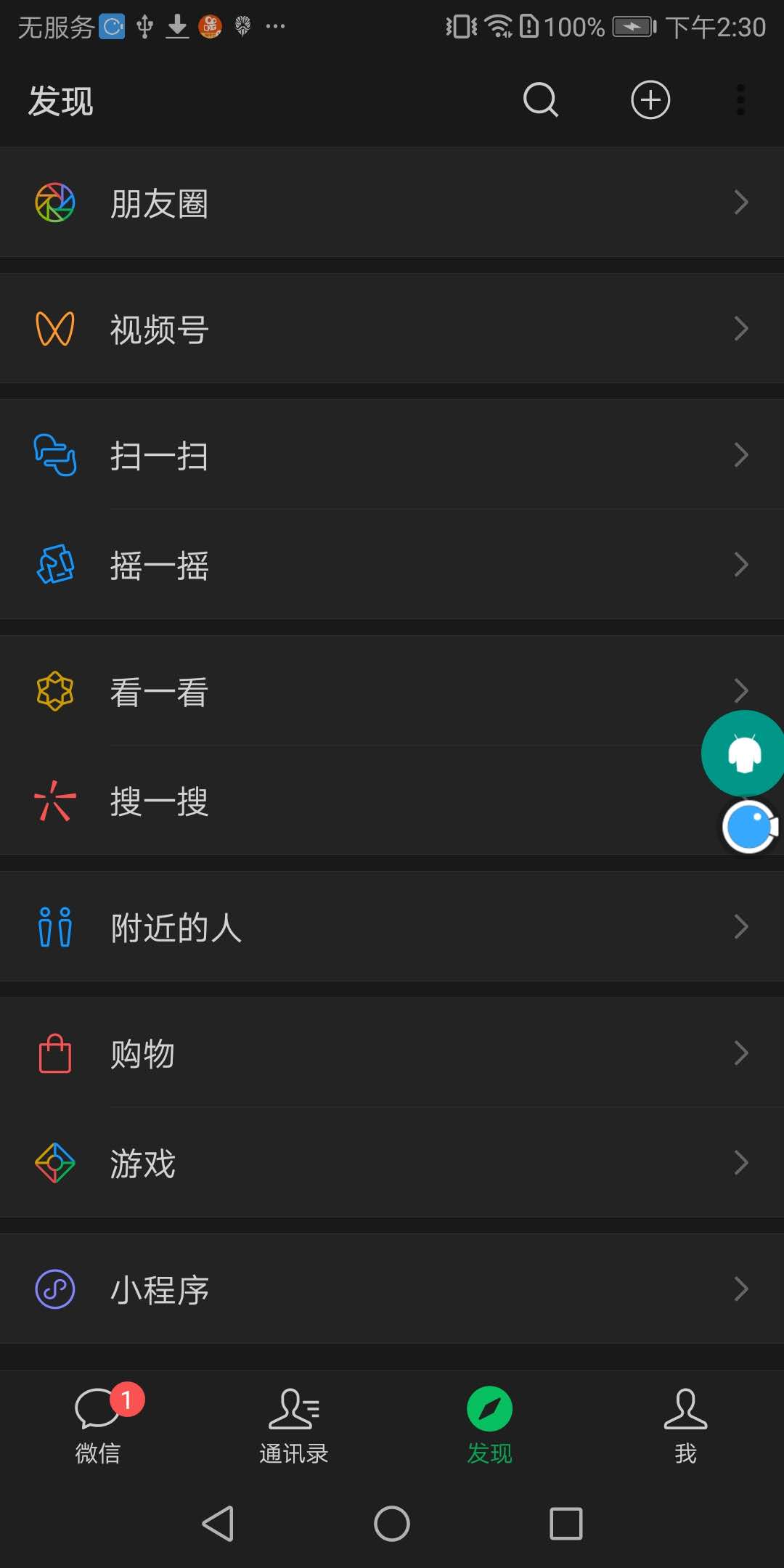Tap the red Search (搜一搜) icon
Image resolution: width=784 pixels, height=1568 pixels.
(54, 801)
